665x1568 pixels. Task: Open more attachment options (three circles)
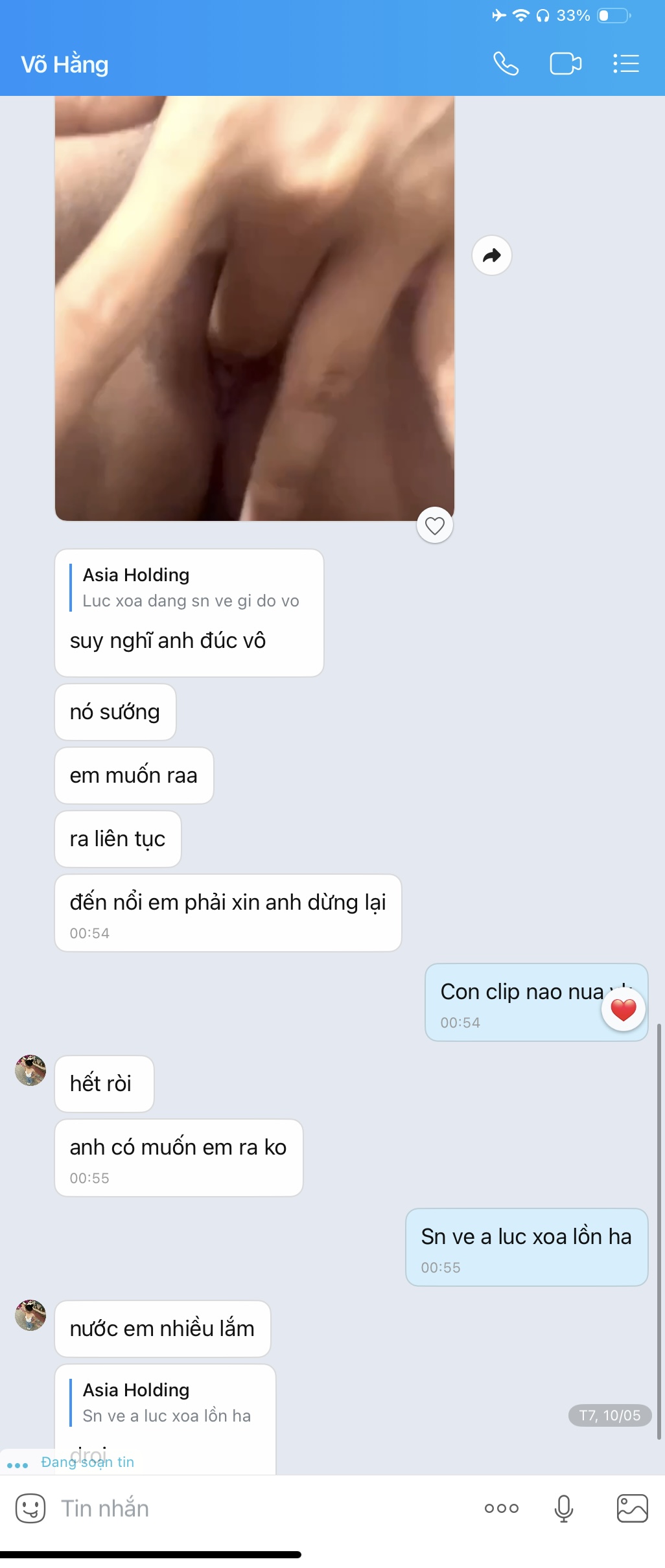point(501,1508)
